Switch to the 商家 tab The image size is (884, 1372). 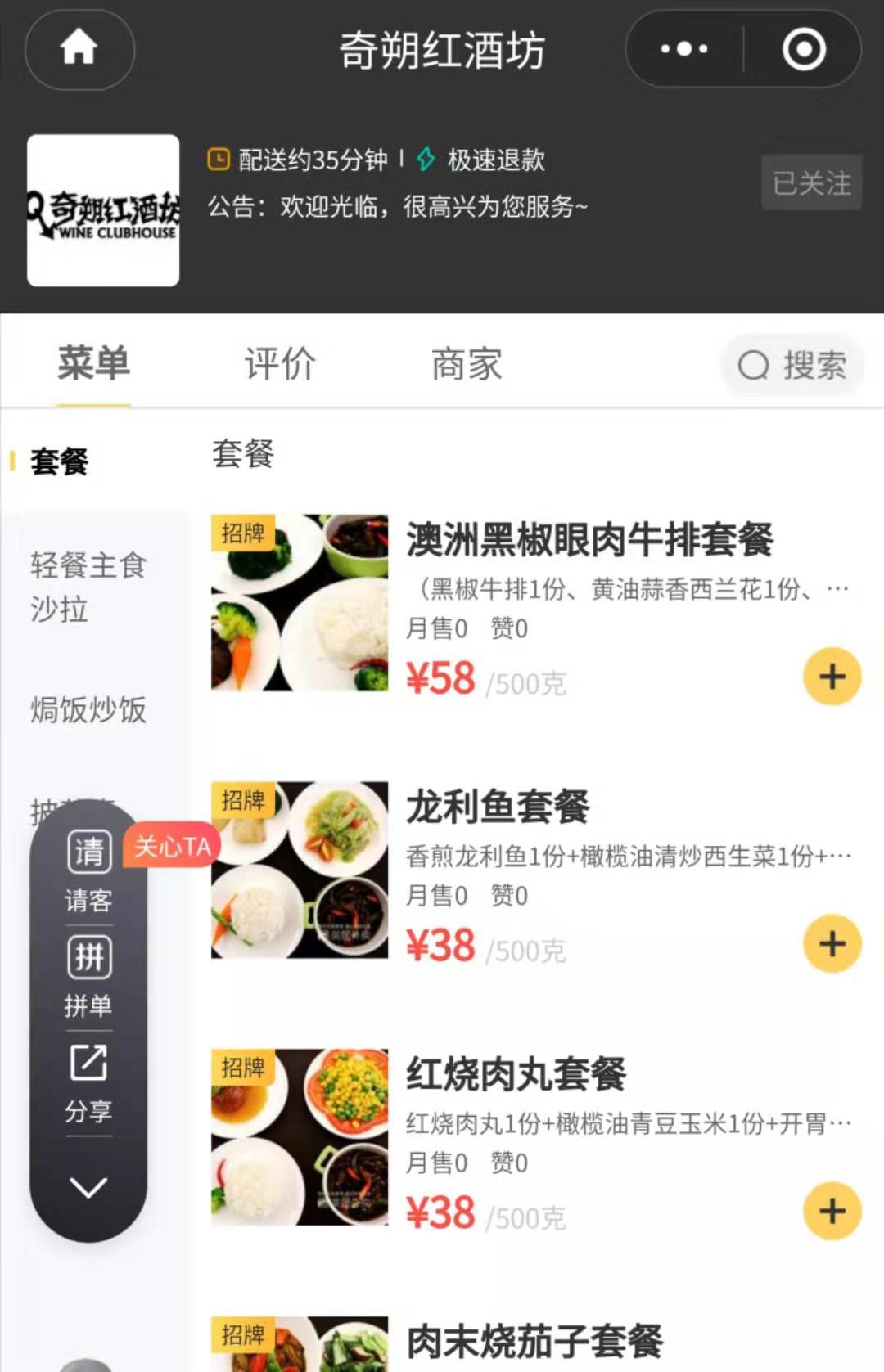pyautogui.click(x=467, y=363)
